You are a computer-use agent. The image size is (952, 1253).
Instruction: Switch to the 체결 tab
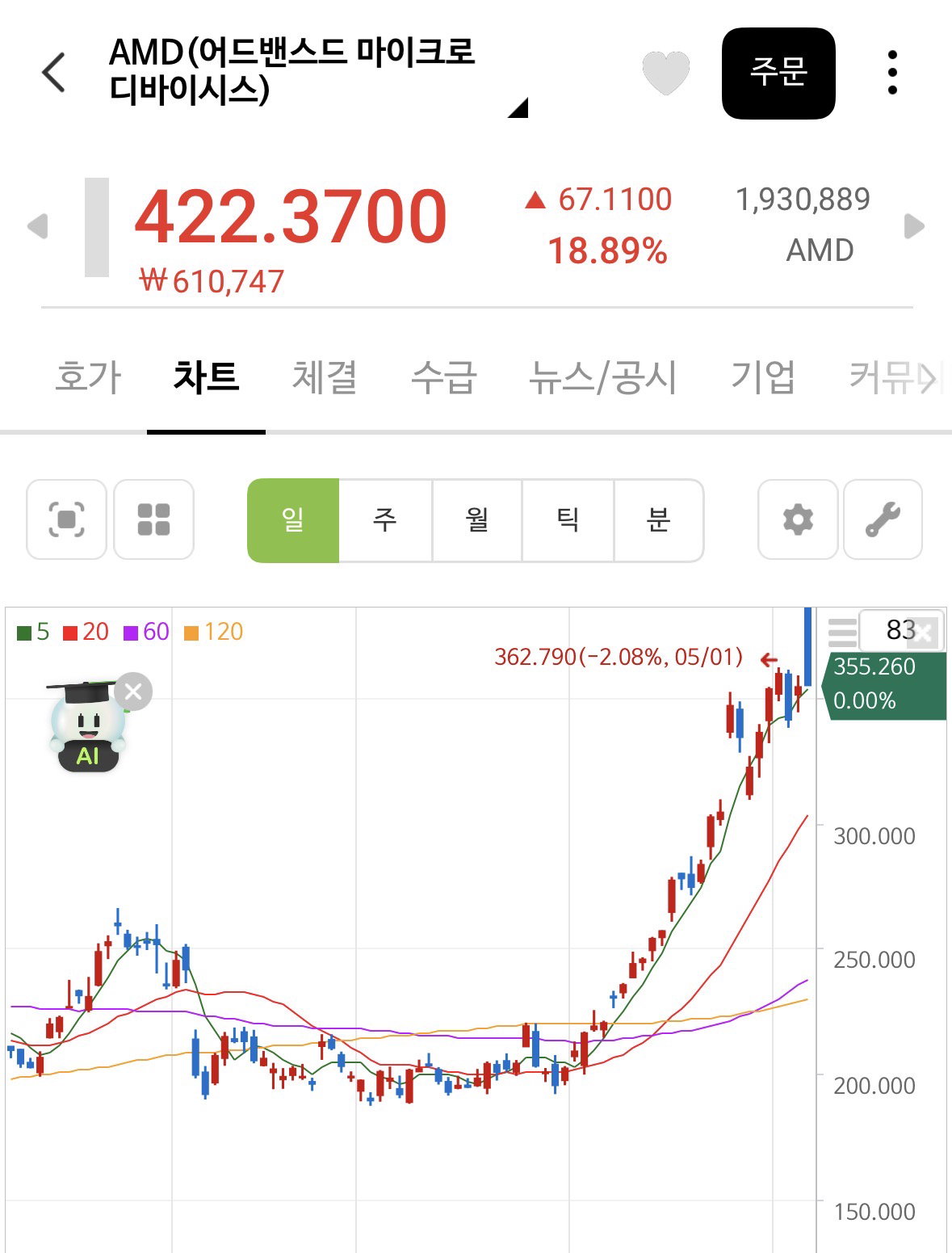[324, 377]
